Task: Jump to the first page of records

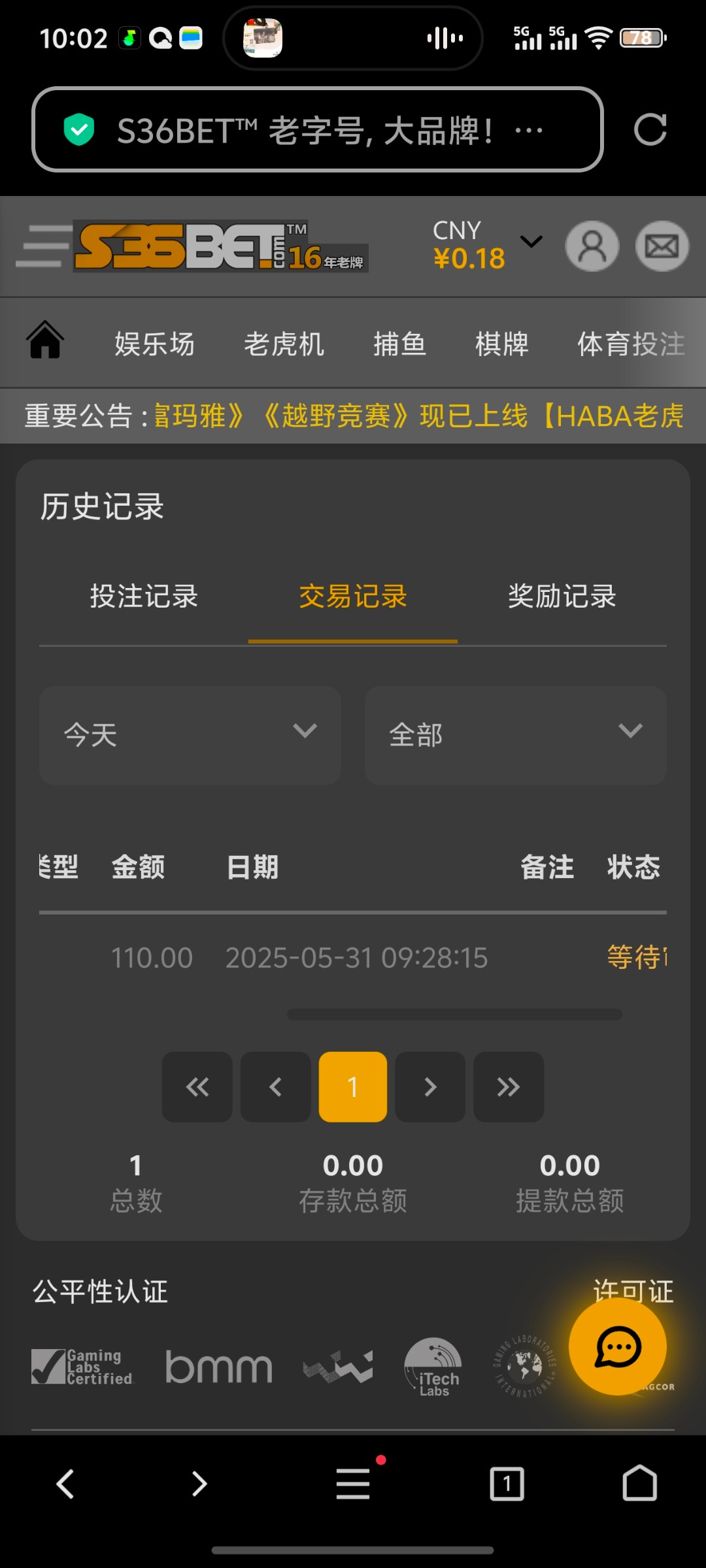Action: [197, 1087]
